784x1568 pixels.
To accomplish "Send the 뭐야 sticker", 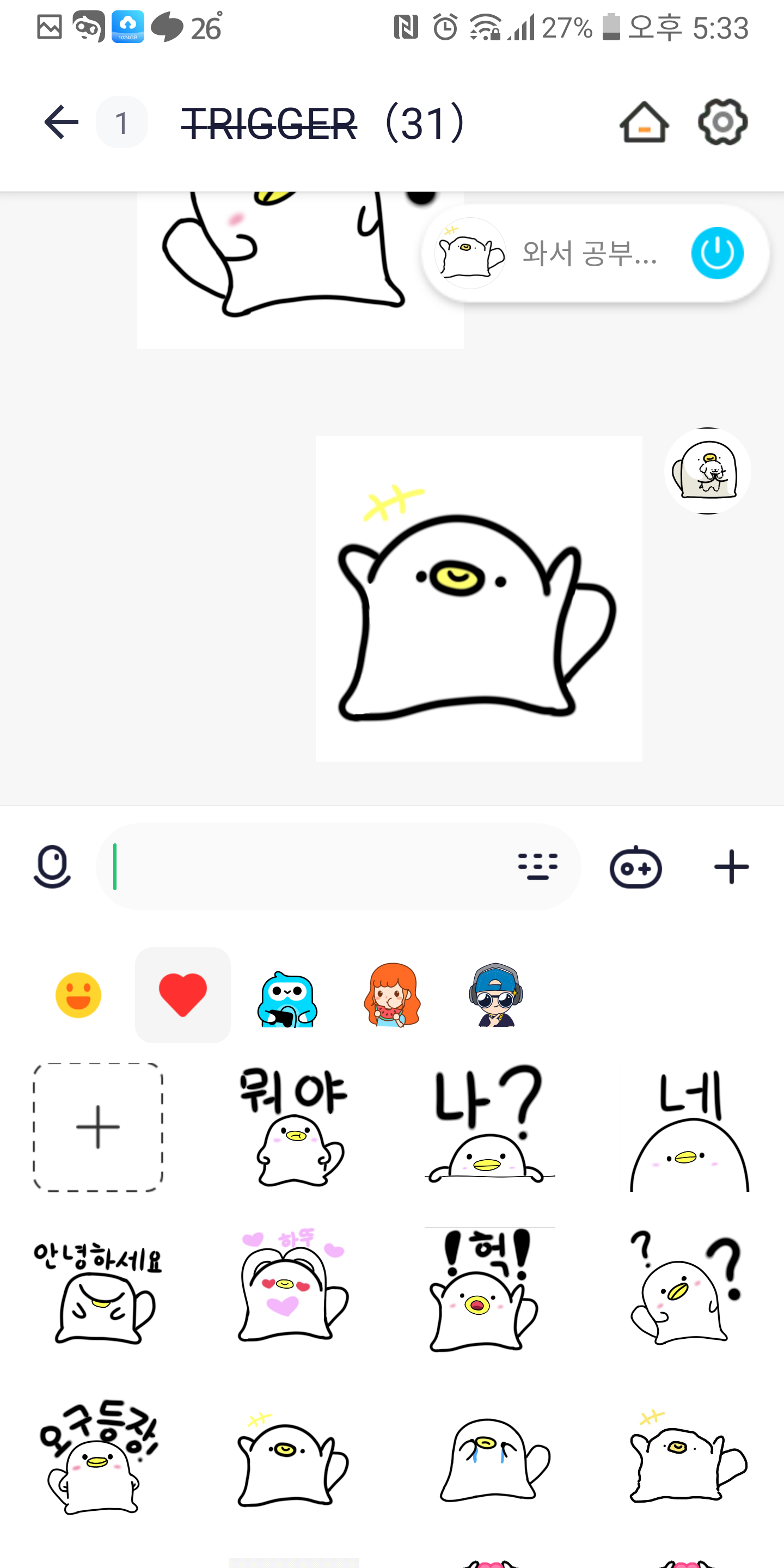I will tap(294, 1128).
